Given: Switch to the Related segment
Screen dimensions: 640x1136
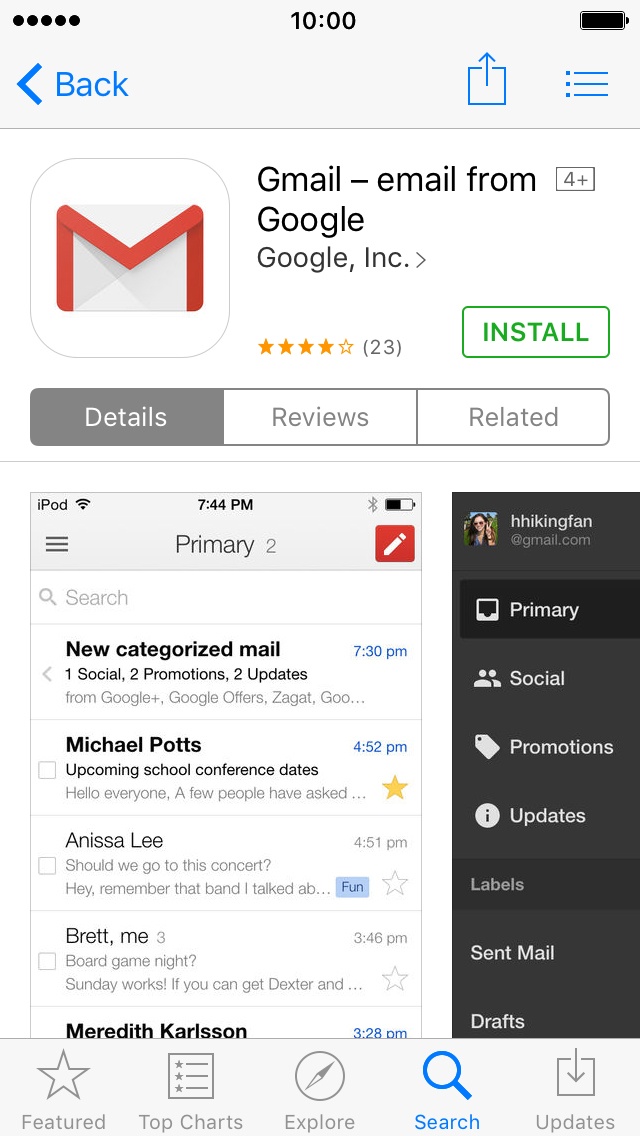Looking at the screenshot, I should [513, 417].
